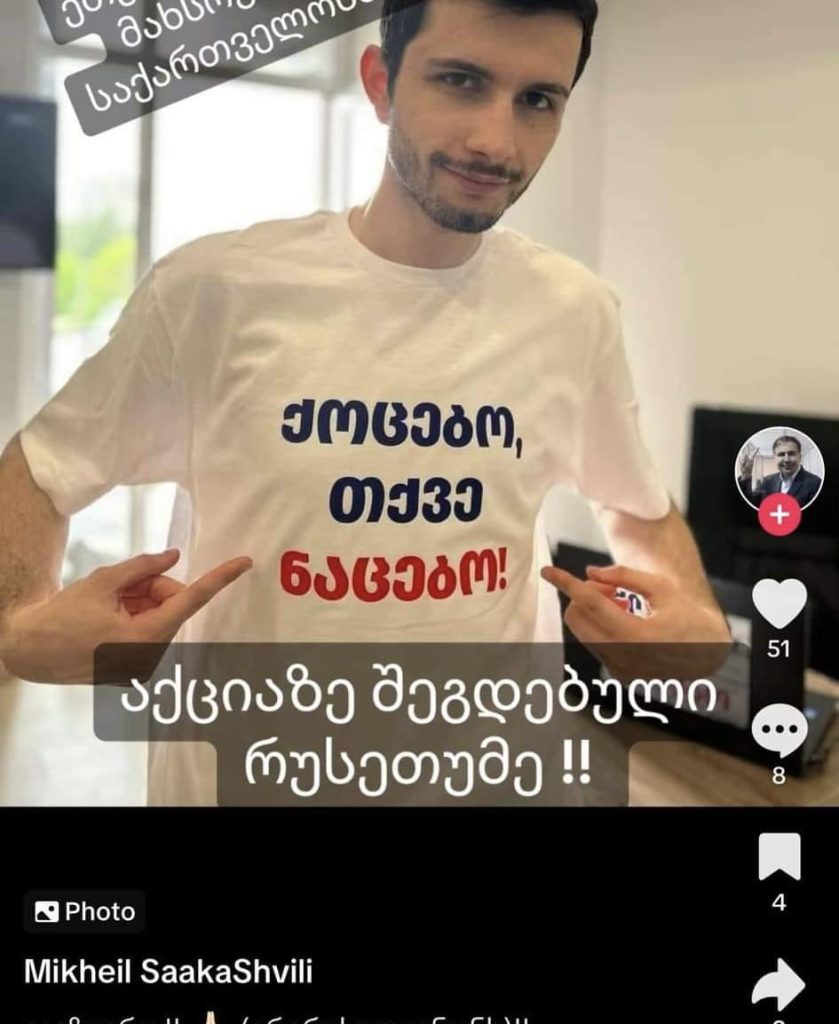Open the comments bubble
Viewport: 839px width, 1024px height.
pyautogui.click(x=779, y=731)
